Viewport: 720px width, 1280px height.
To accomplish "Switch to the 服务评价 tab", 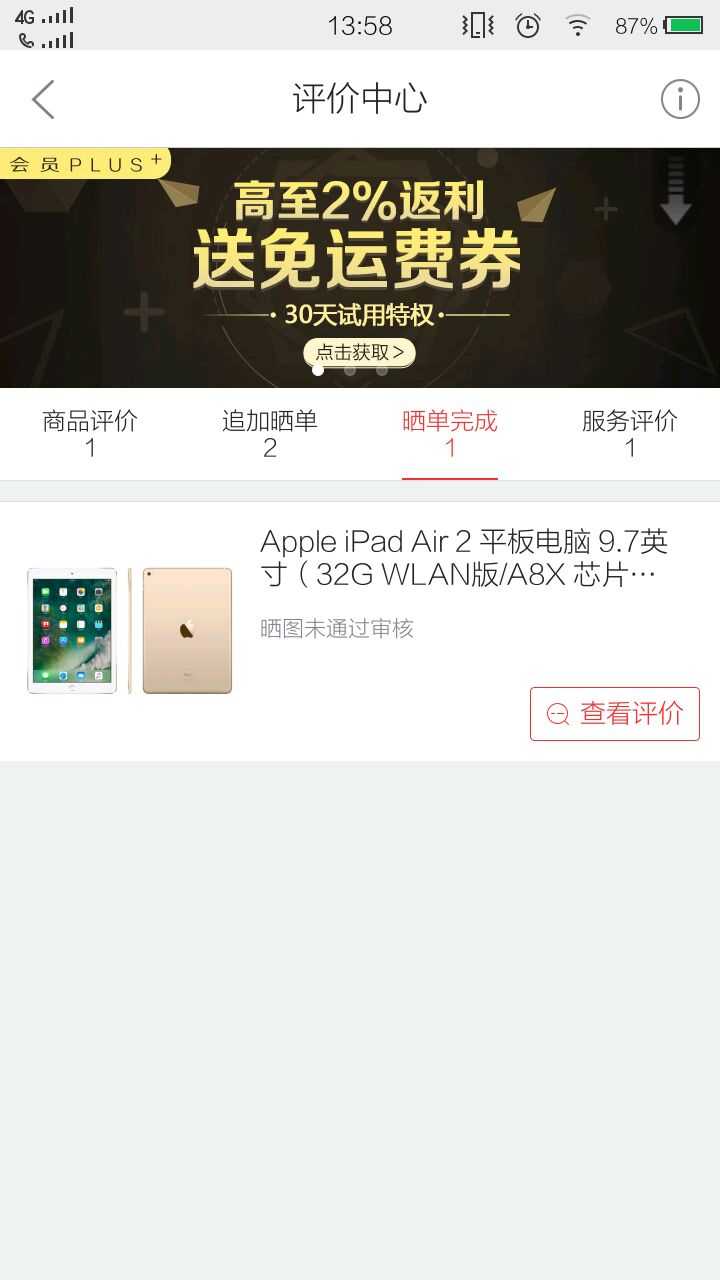I will pyautogui.click(x=630, y=434).
